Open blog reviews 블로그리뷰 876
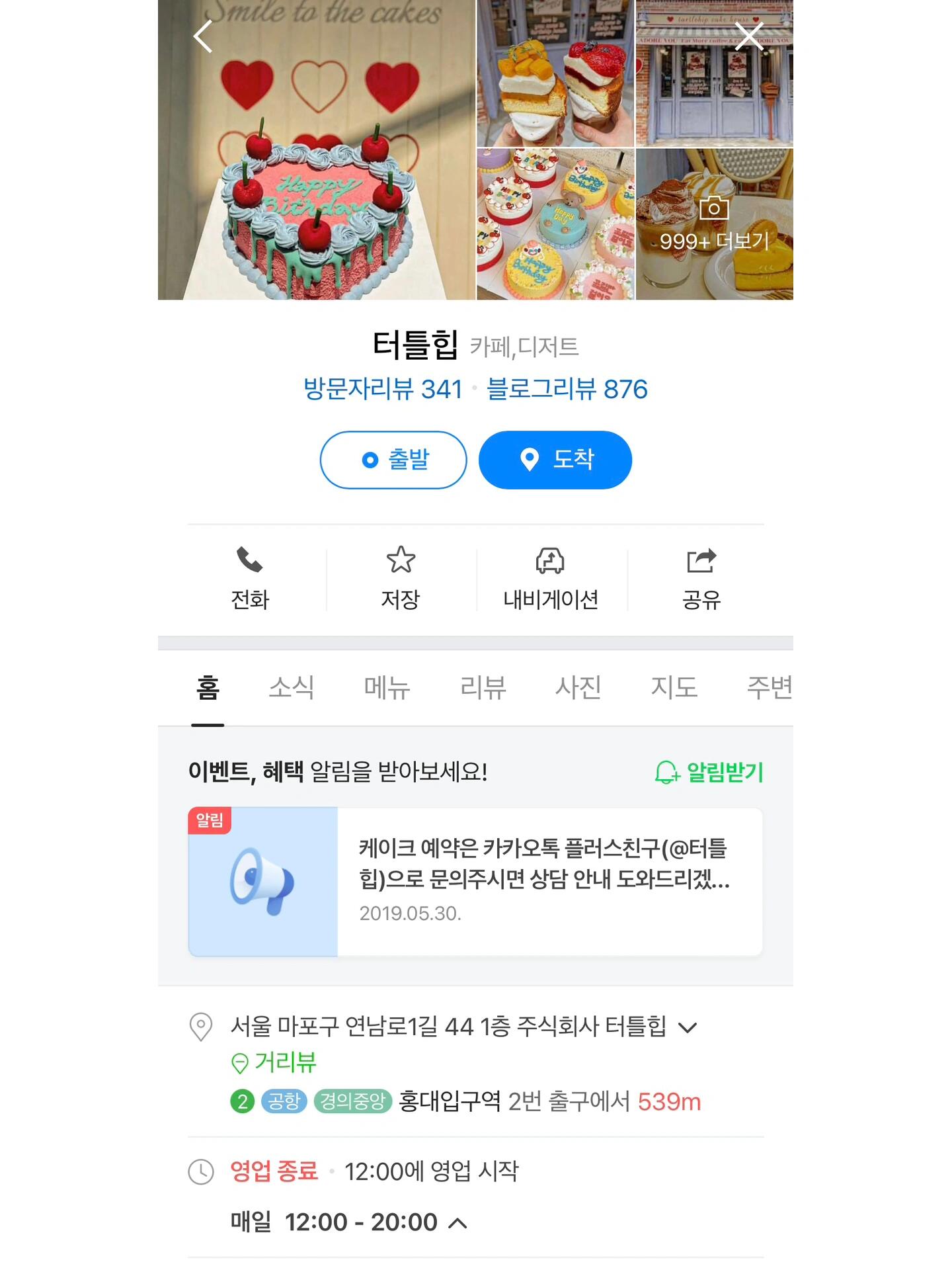This screenshot has height=1270, width=952. click(x=567, y=389)
